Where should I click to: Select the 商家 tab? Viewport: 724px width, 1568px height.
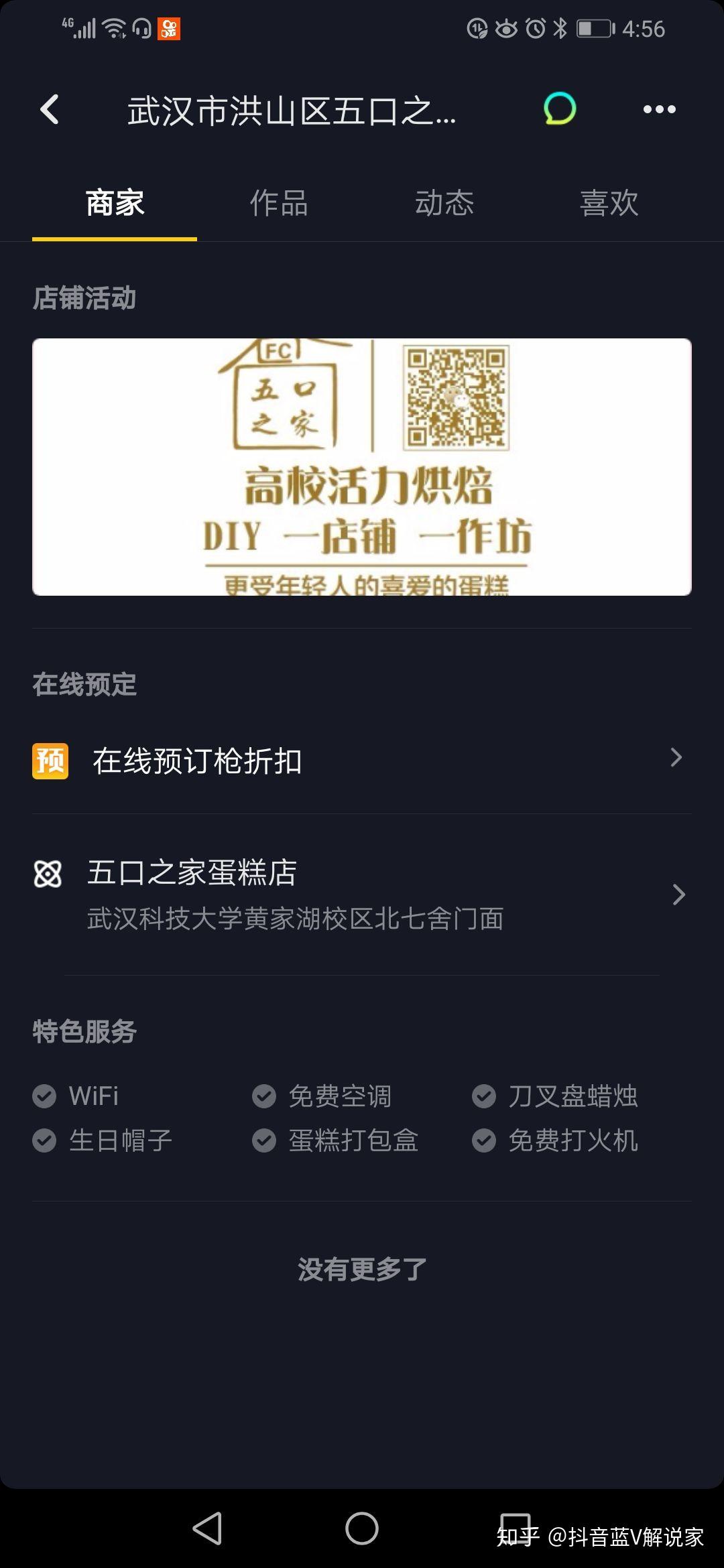(x=115, y=203)
